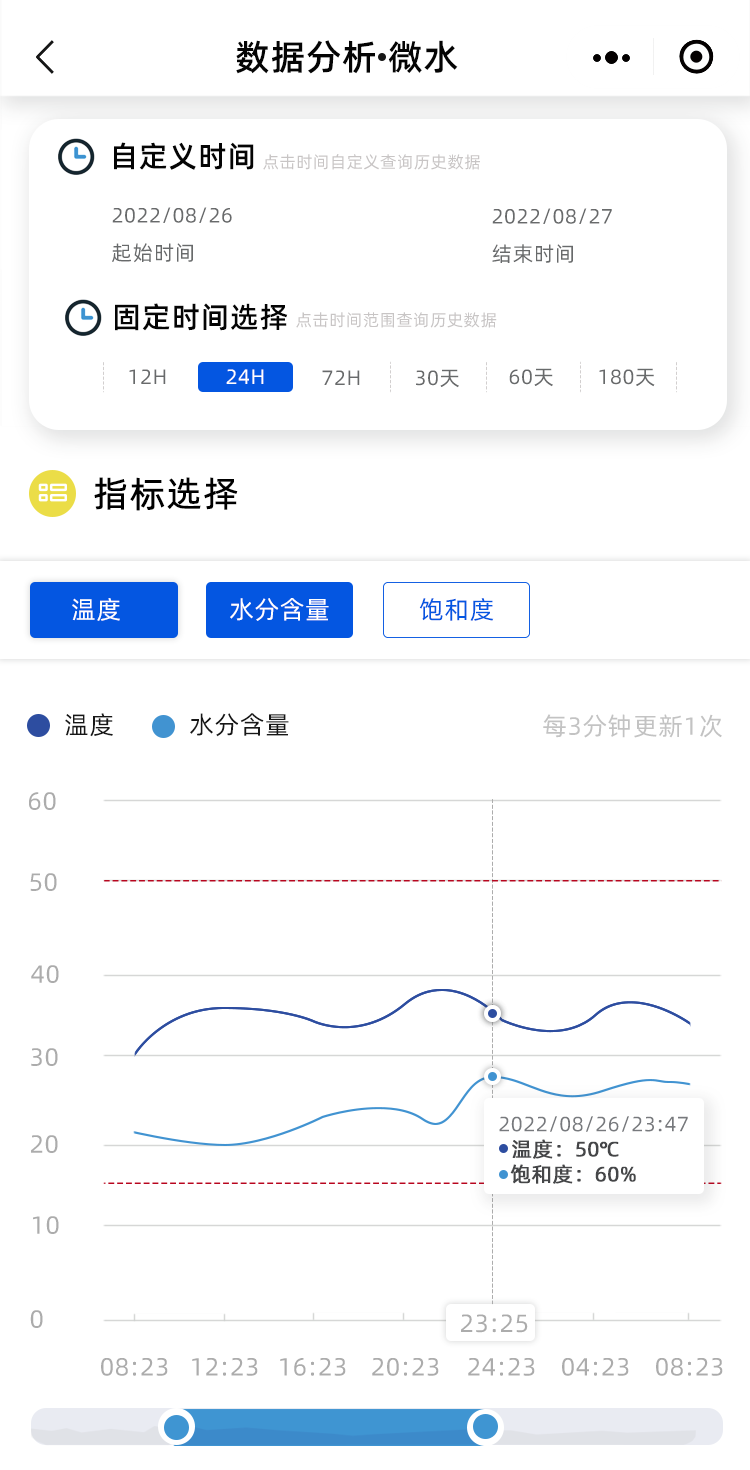This screenshot has width=750, height=1470.
Task: Click the clock icon beside 自定义时间
Action: (76, 157)
